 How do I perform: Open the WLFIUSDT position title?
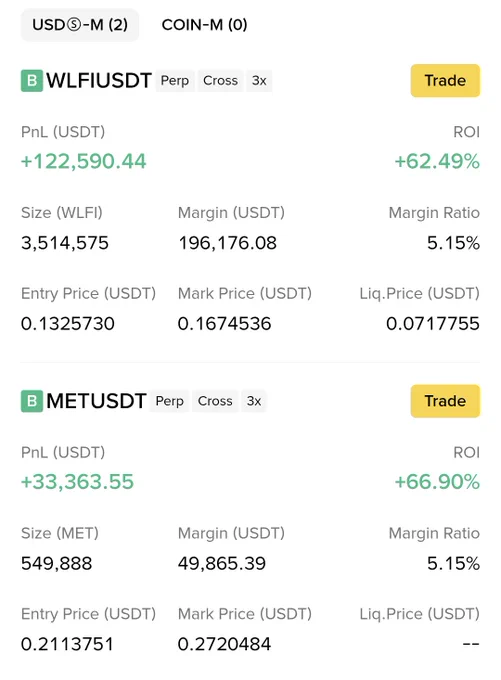[x=99, y=81]
